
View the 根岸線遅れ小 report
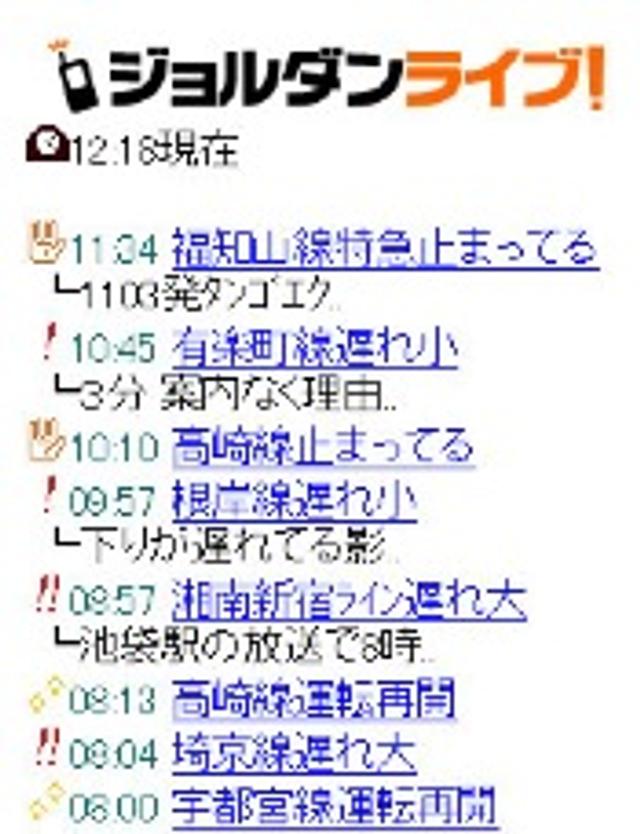click(293, 497)
